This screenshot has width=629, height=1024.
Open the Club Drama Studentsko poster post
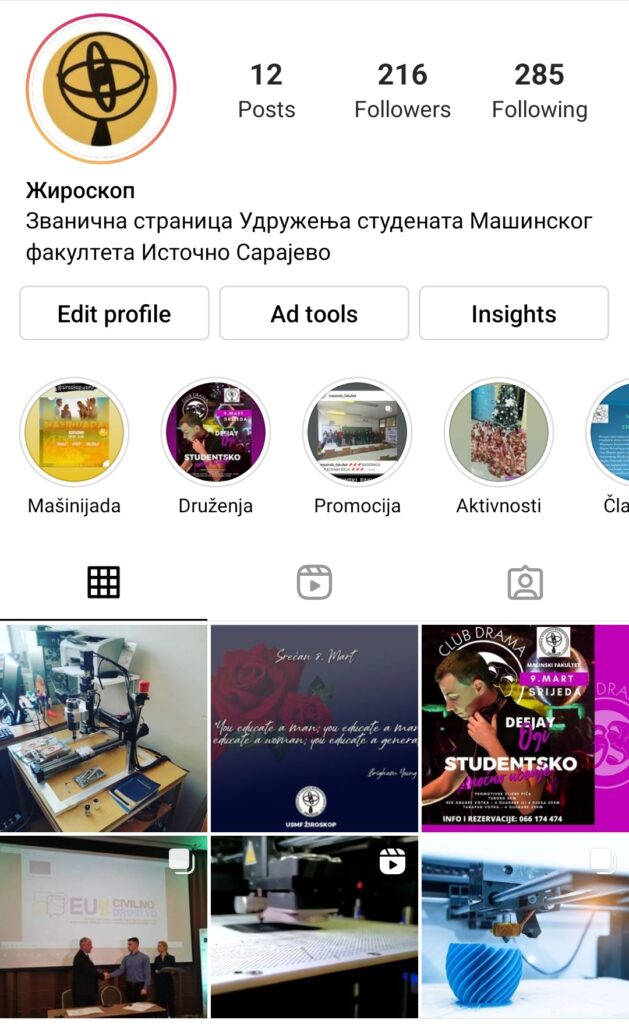(x=525, y=728)
